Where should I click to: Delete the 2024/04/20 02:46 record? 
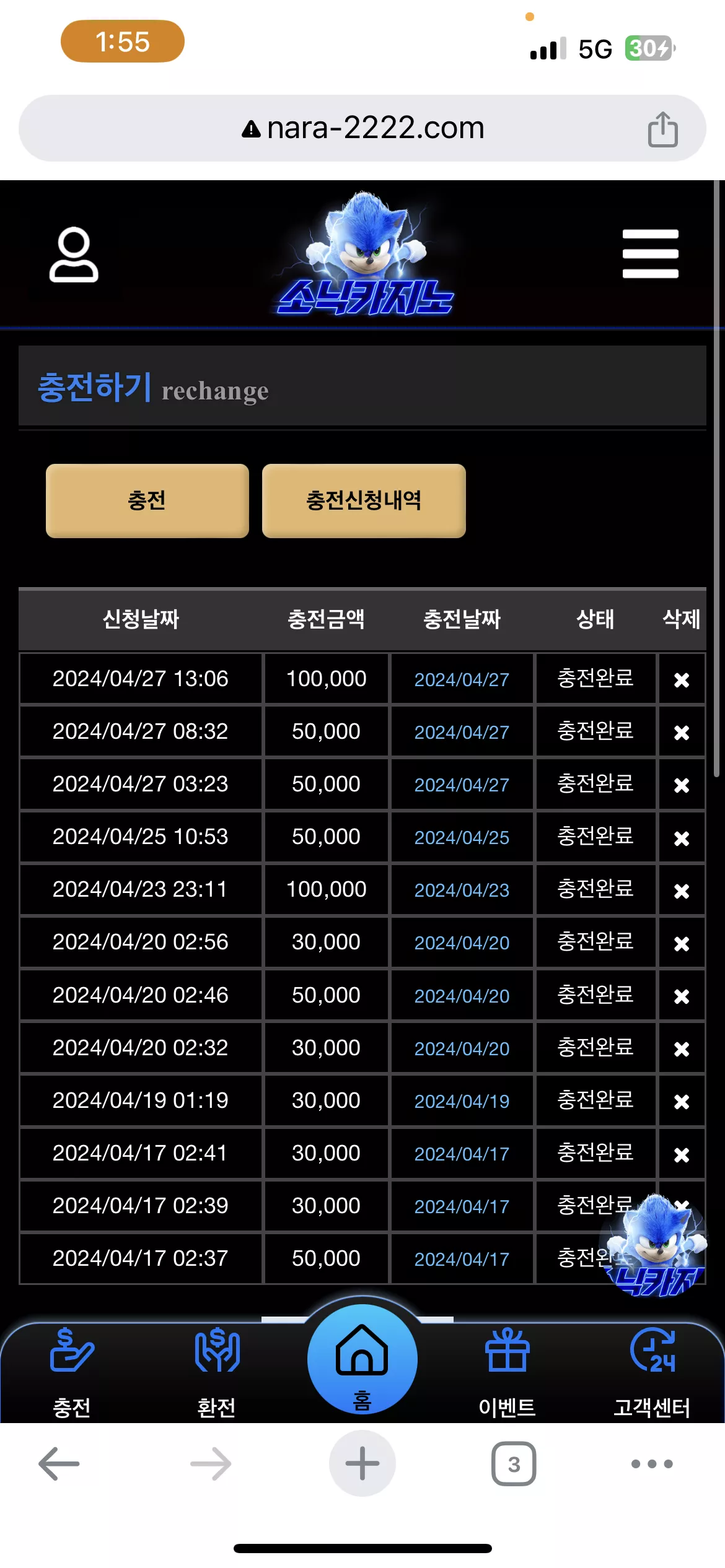click(x=682, y=996)
